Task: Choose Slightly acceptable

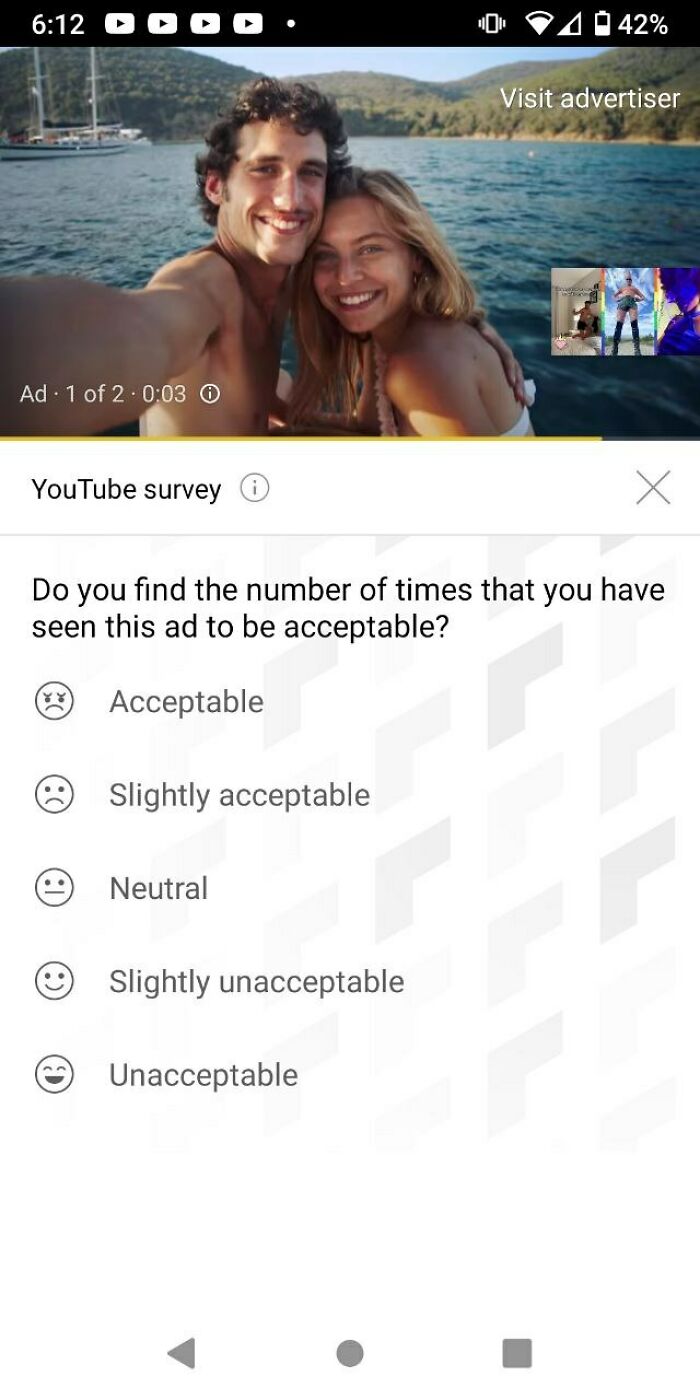Action: click(239, 795)
